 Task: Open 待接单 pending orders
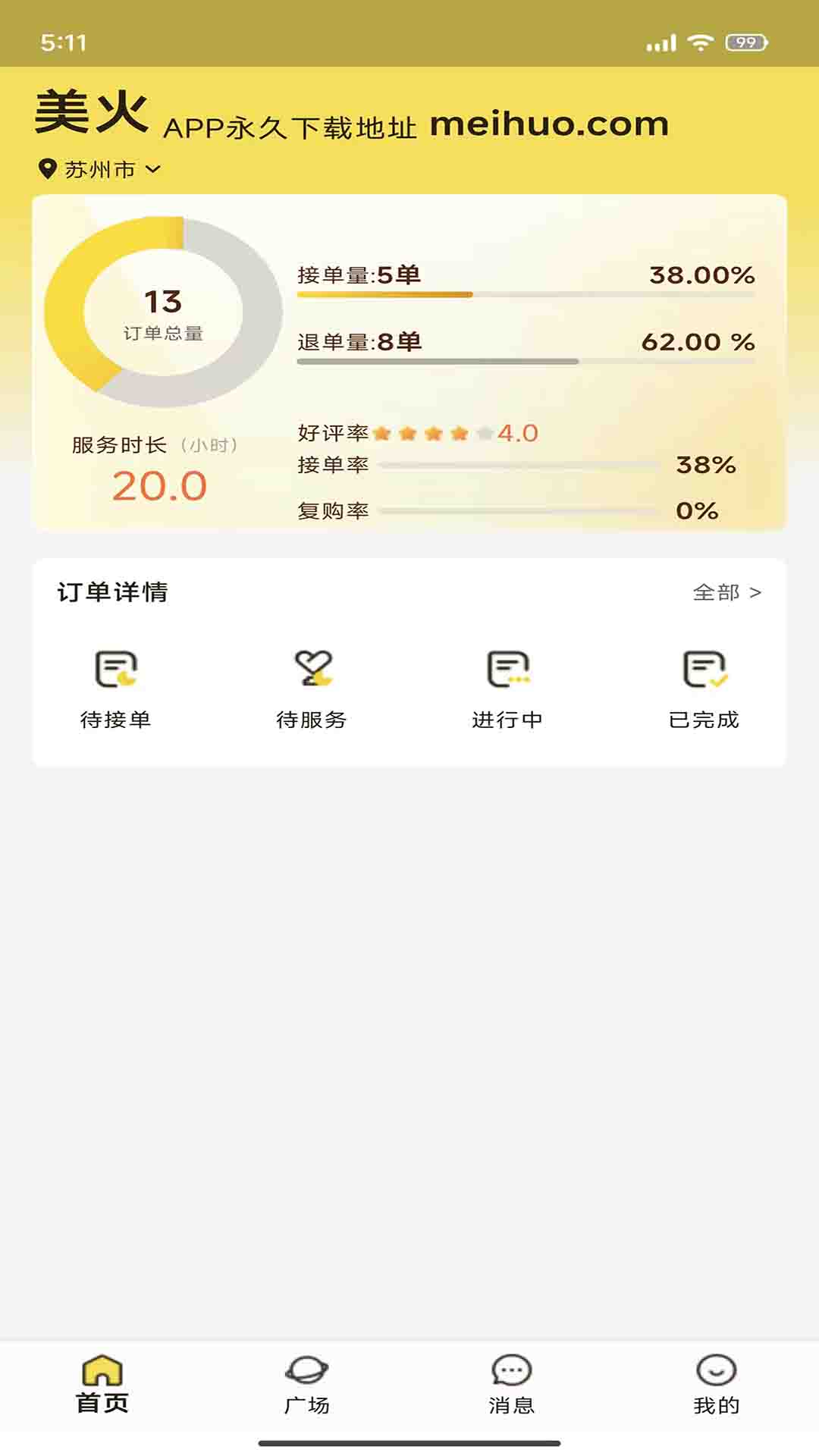tap(115, 688)
